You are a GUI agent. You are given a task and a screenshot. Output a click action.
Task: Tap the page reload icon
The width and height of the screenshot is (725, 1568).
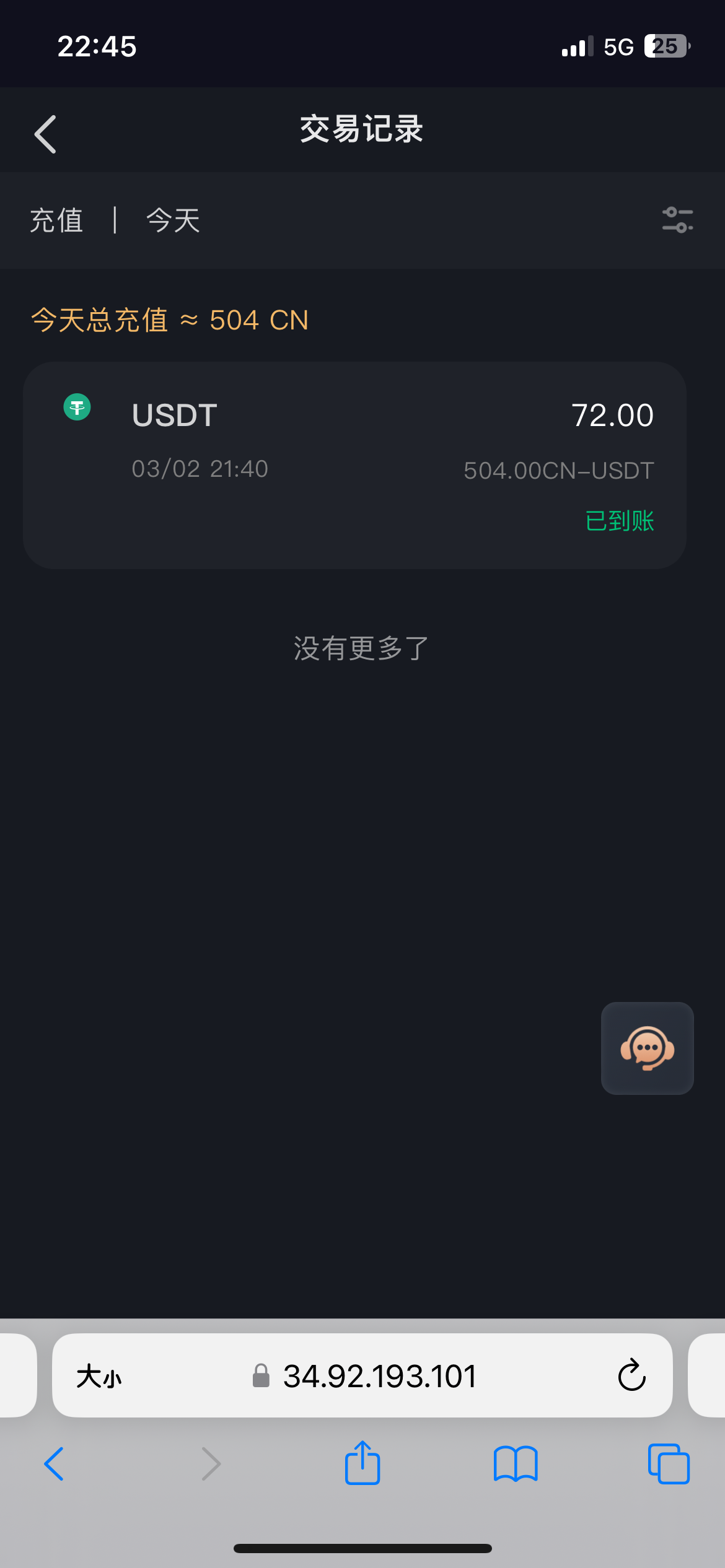(x=631, y=1377)
